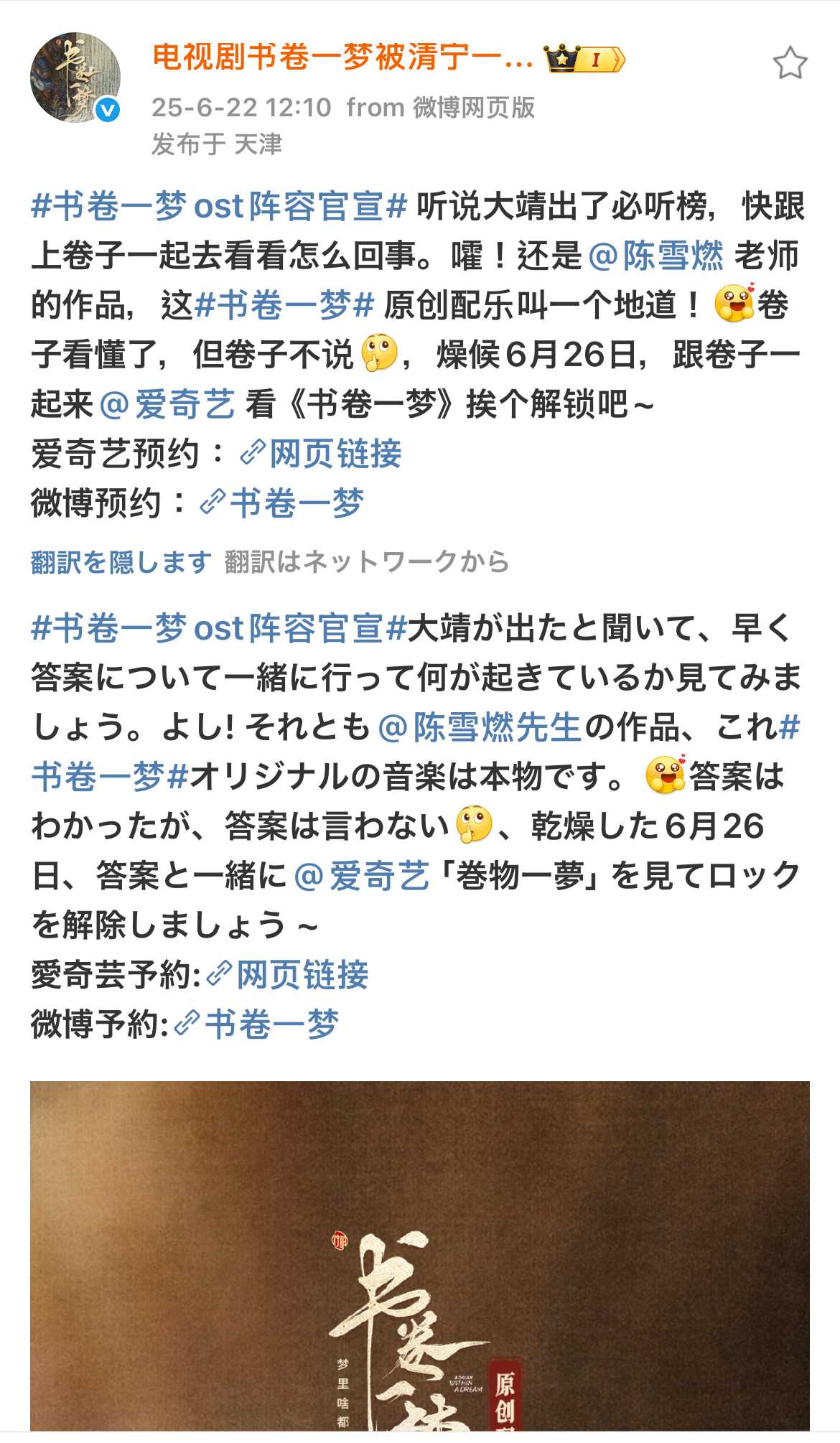Open the poster's profile avatar
The height and width of the screenshot is (1443, 840).
tap(75, 78)
